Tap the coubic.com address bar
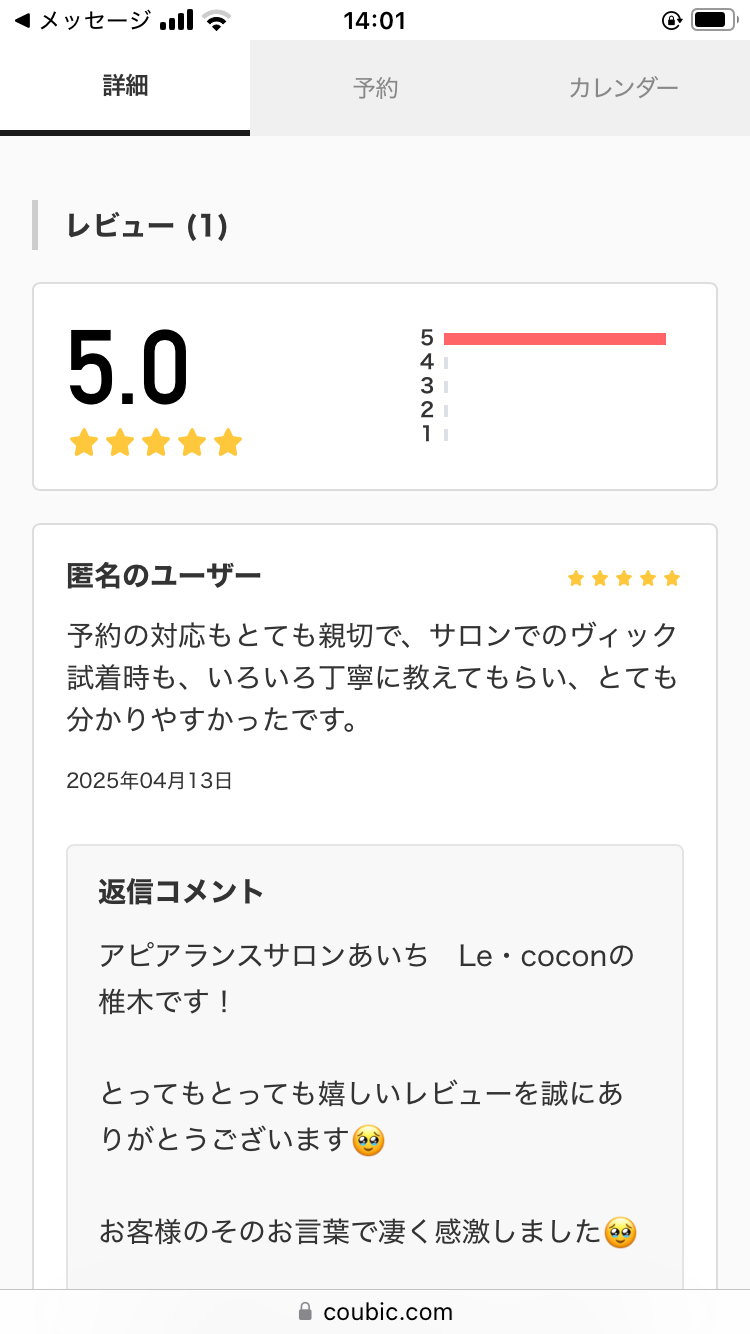 (375, 1311)
